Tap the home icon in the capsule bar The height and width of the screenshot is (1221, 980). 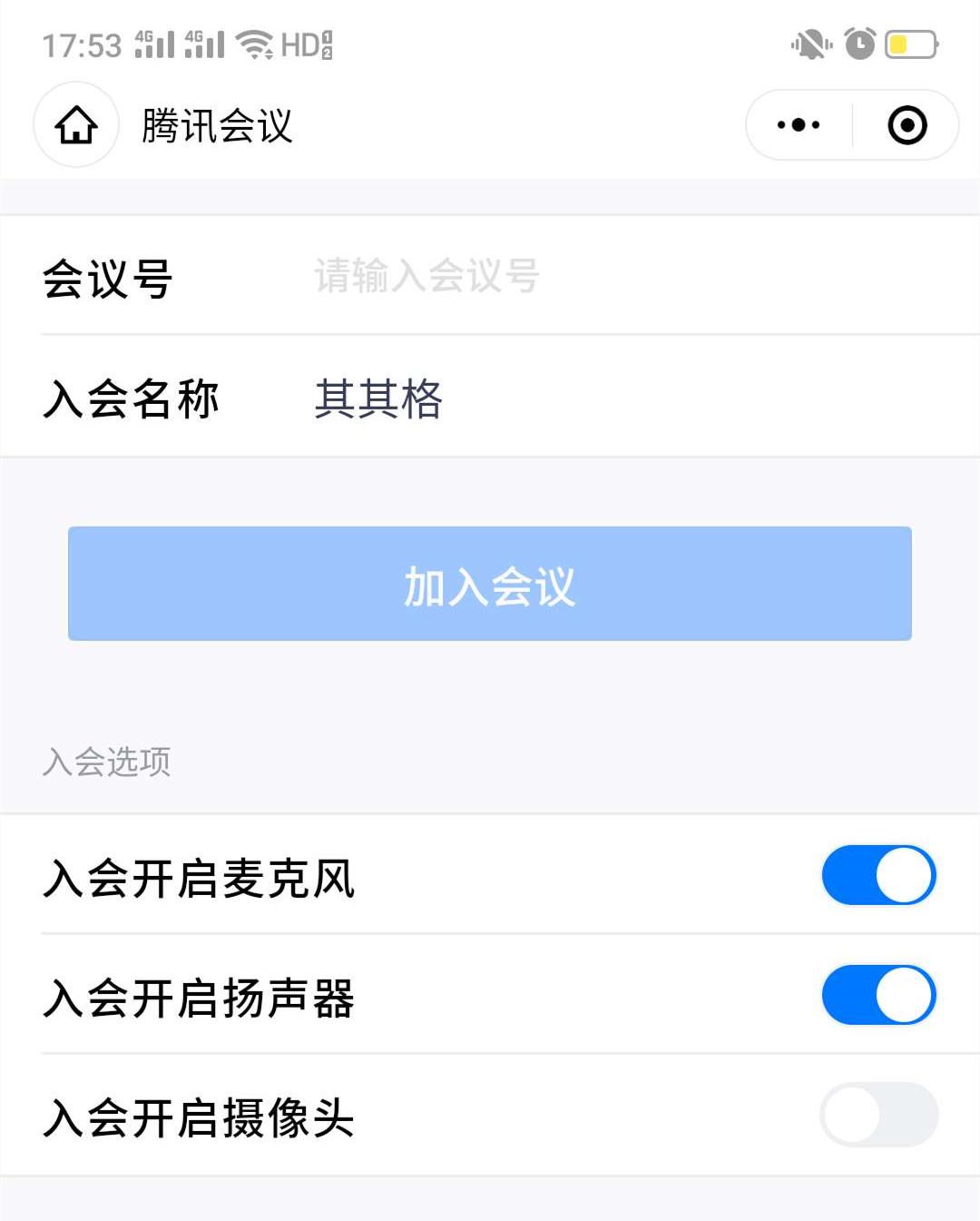click(75, 126)
